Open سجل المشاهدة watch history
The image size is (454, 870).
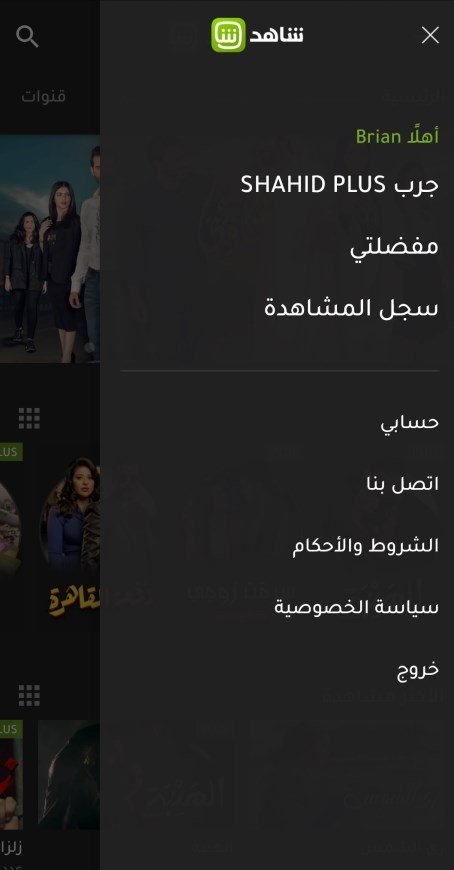point(351,308)
